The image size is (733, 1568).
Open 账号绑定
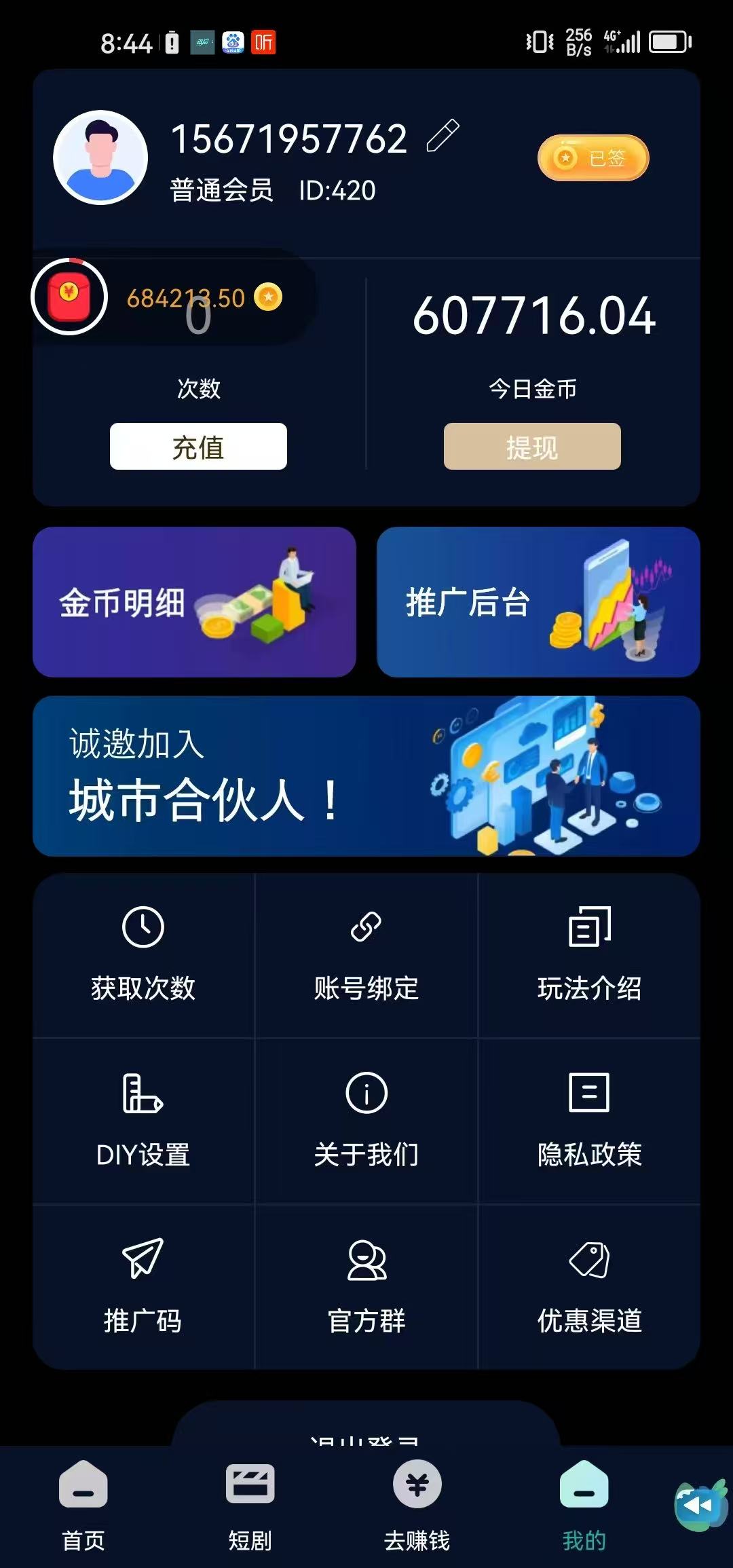tap(366, 955)
